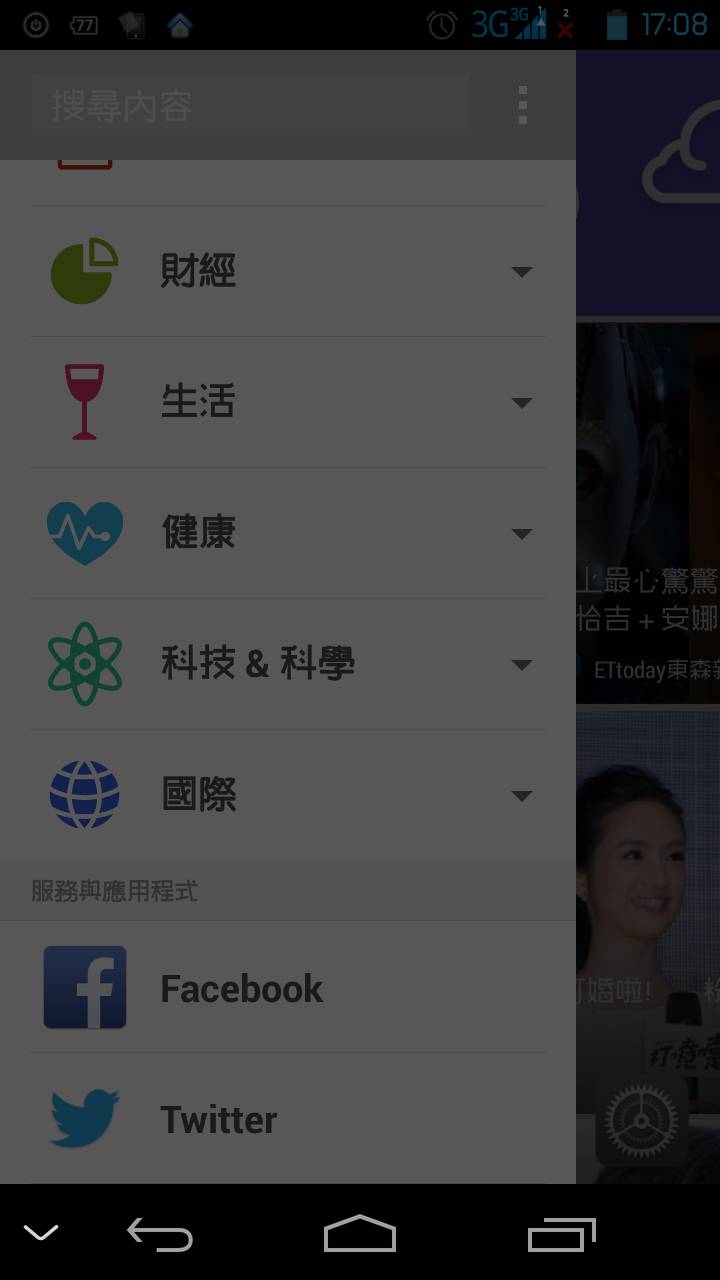This screenshot has width=720, height=1280.
Task: Tap the 搜尋內容 search field
Action: pyautogui.click(x=250, y=105)
